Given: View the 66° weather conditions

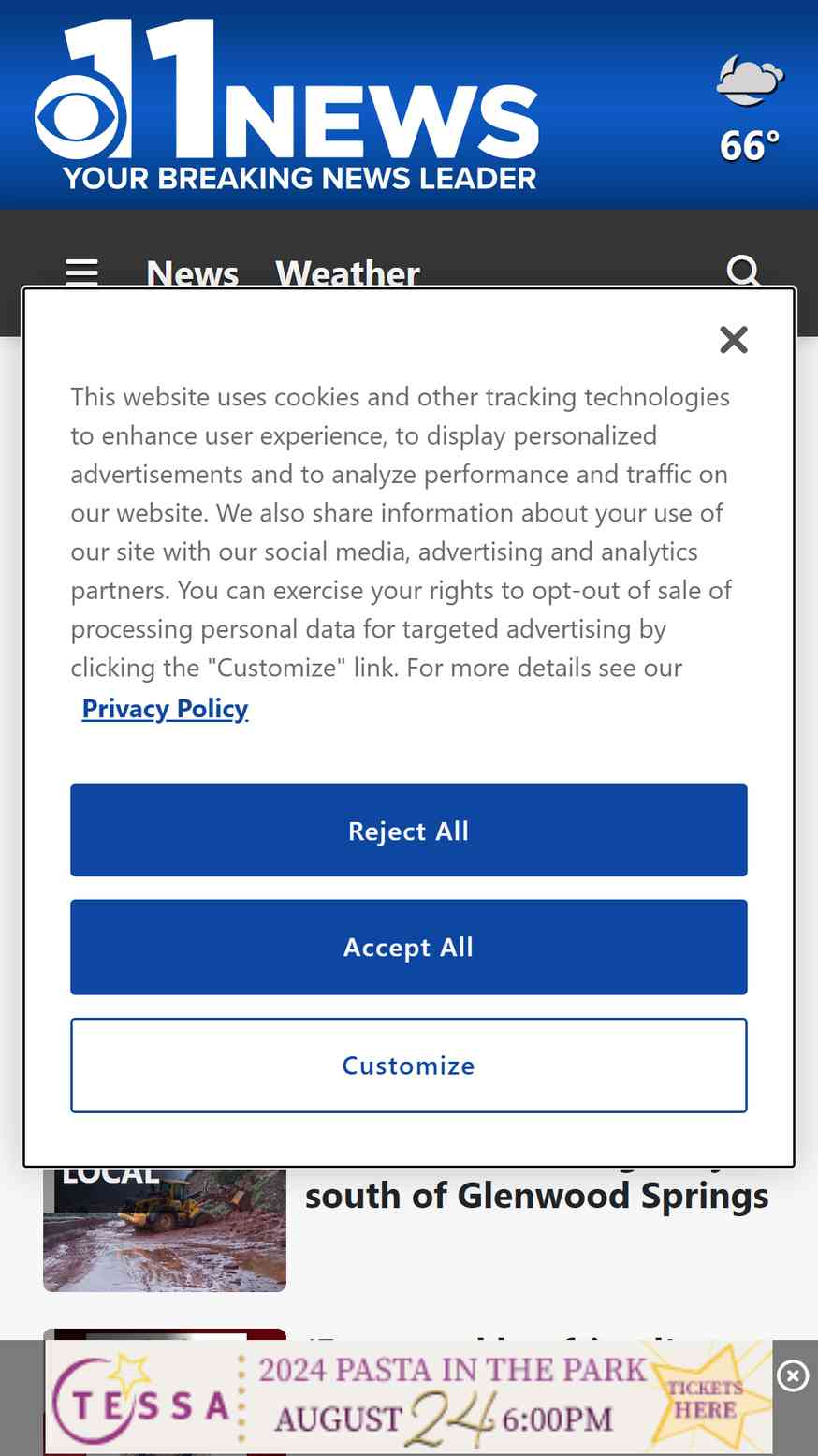Looking at the screenshot, I should [x=750, y=110].
